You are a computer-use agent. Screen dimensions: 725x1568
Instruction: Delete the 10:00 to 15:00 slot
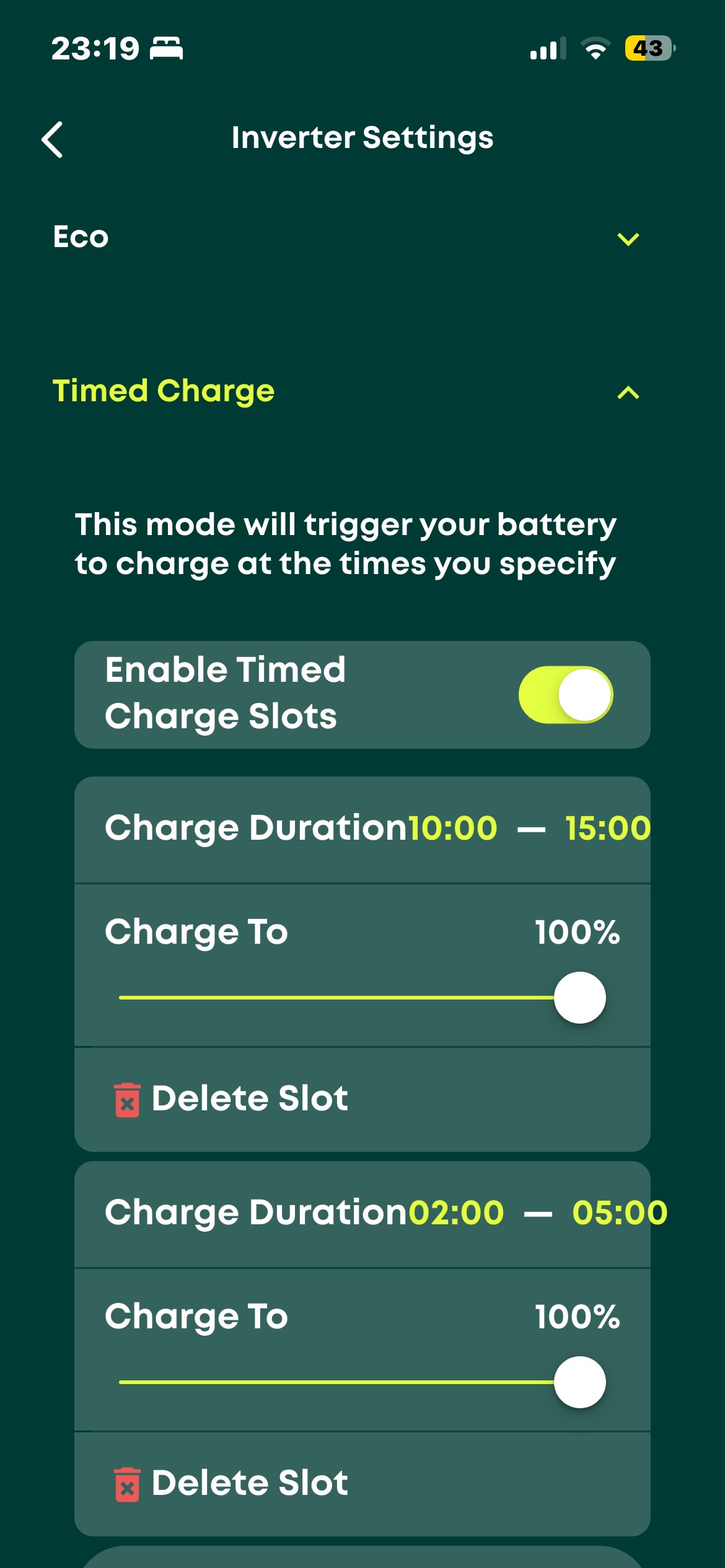pyautogui.click(x=232, y=1099)
